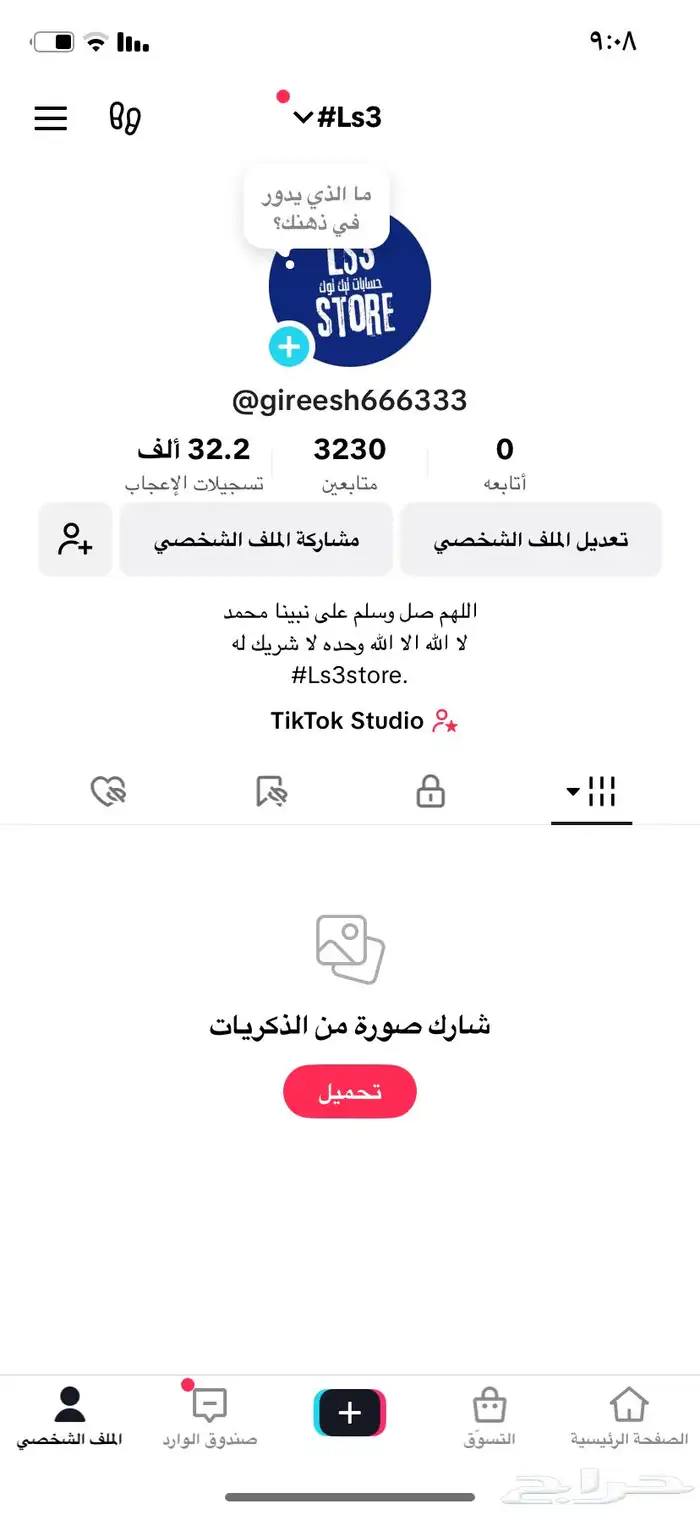This screenshot has height=1515, width=700.
Task: Open the add friends icon button
Action: pos(75,540)
